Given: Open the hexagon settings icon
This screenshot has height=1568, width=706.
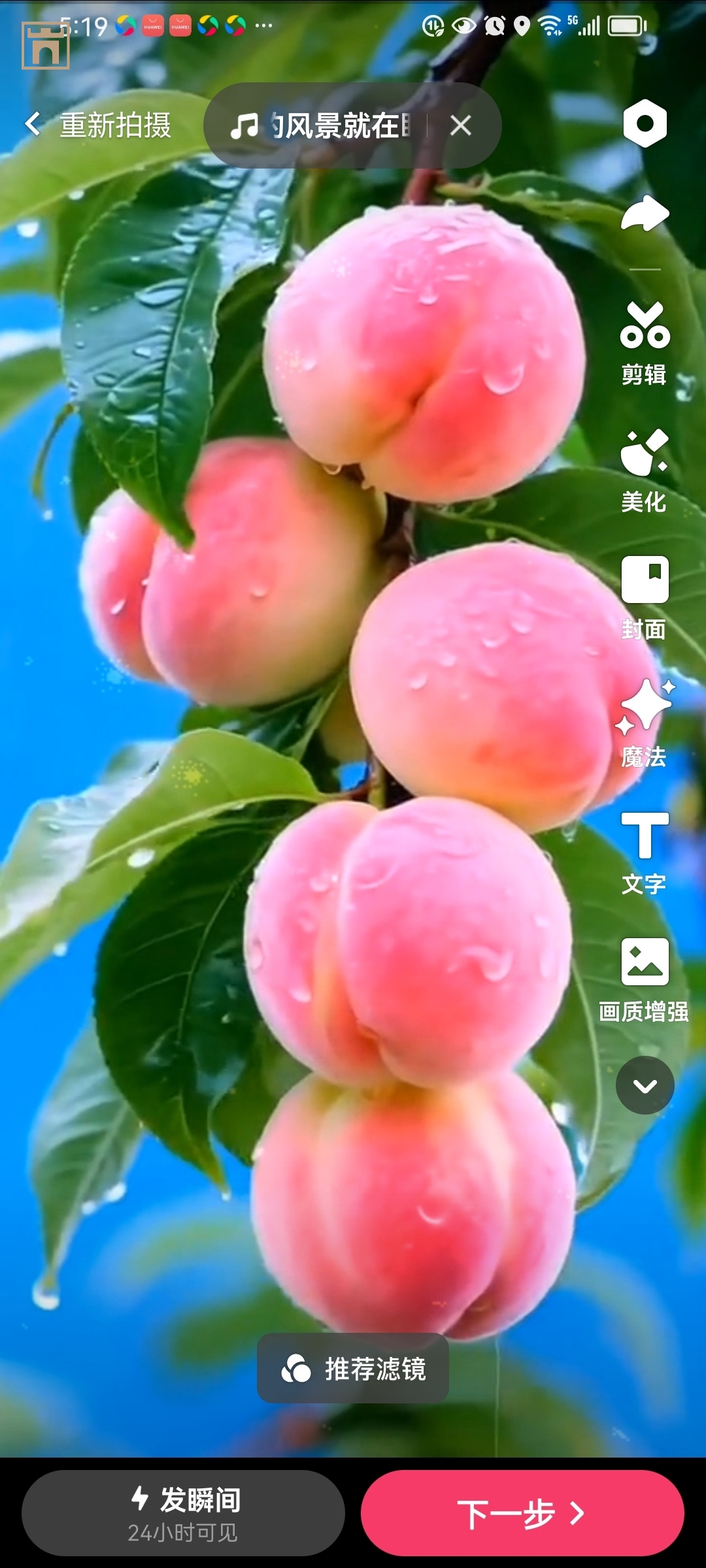Looking at the screenshot, I should [645, 123].
